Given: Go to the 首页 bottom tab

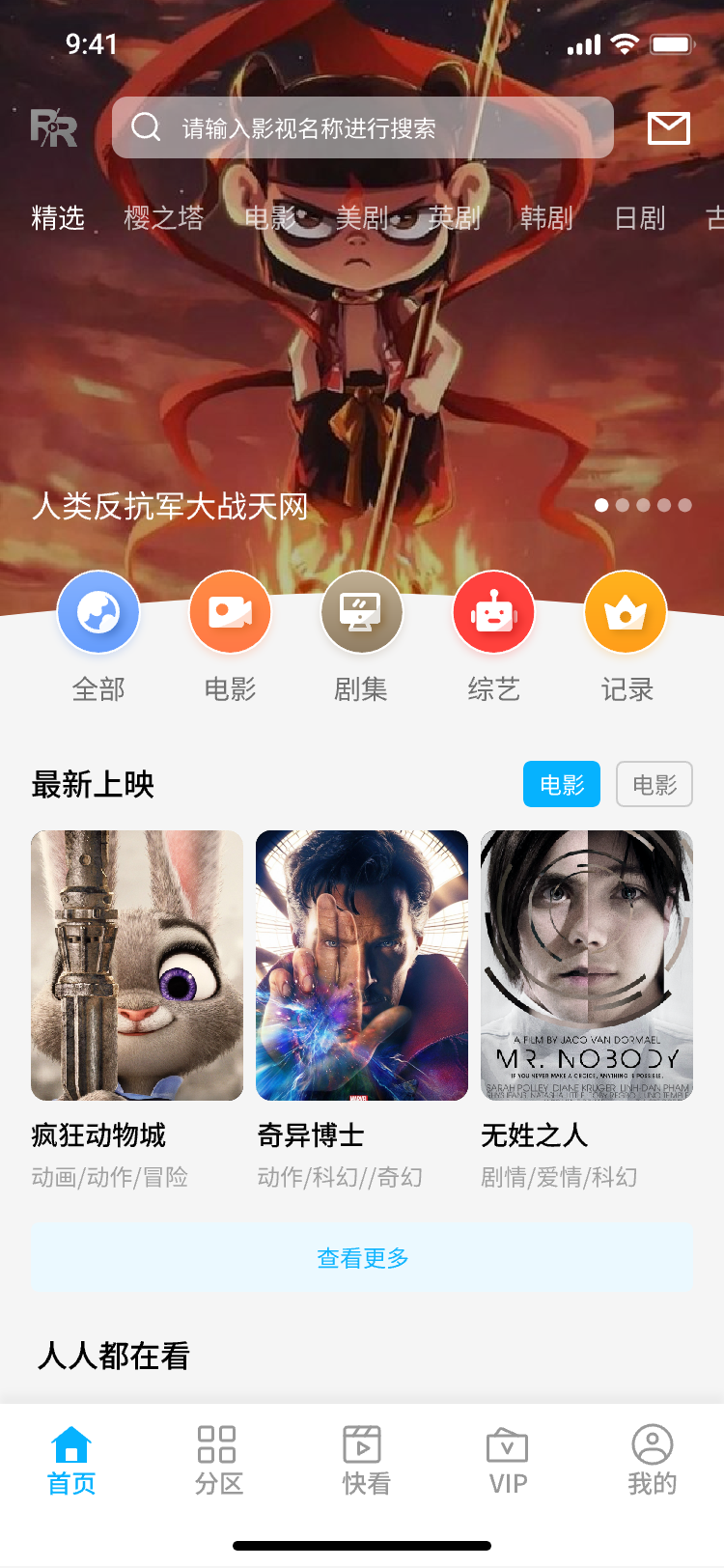Looking at the screenshot, I should coord(71,1461).
